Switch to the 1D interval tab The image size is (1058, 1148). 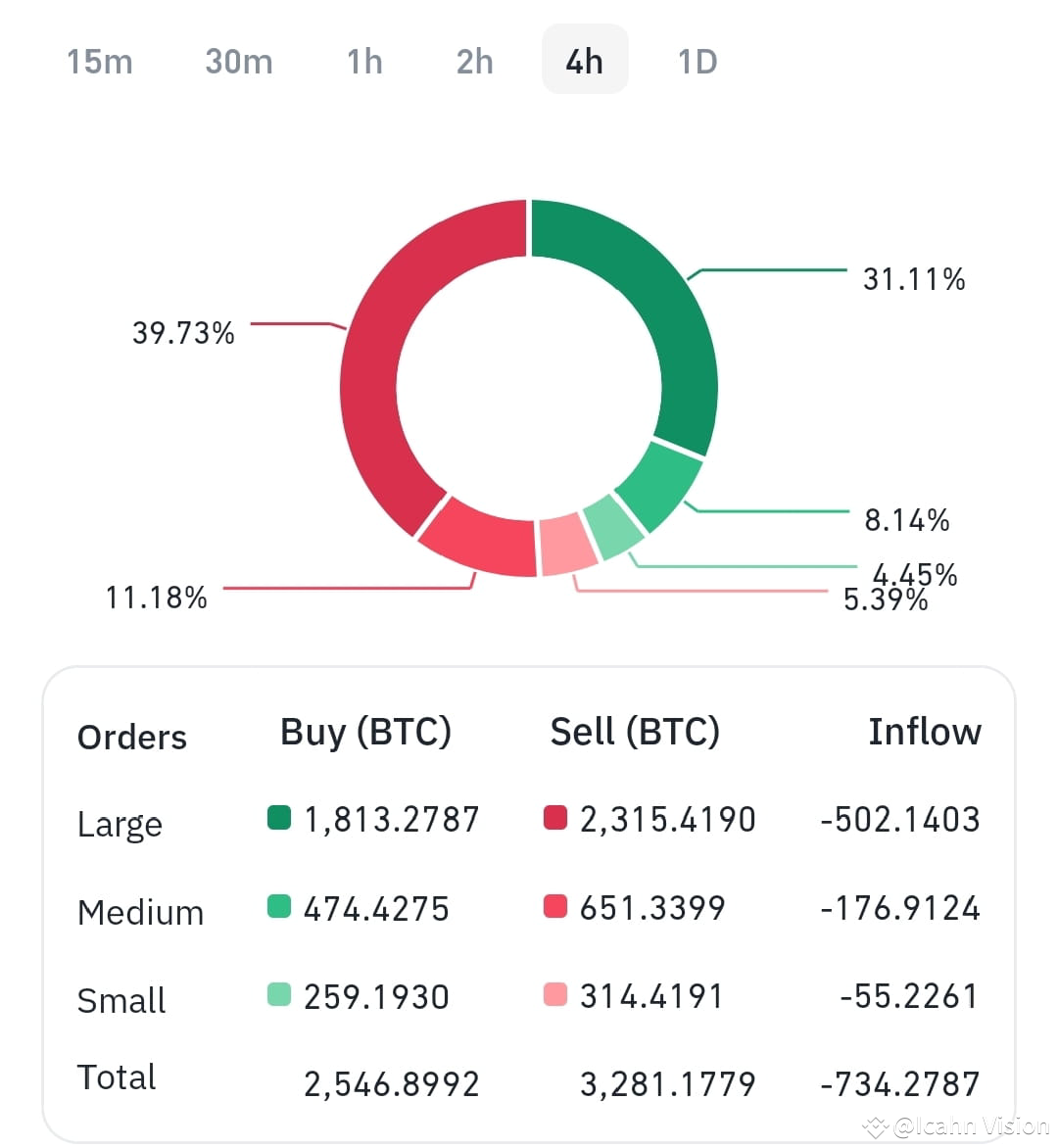click(x=697, y=61)
